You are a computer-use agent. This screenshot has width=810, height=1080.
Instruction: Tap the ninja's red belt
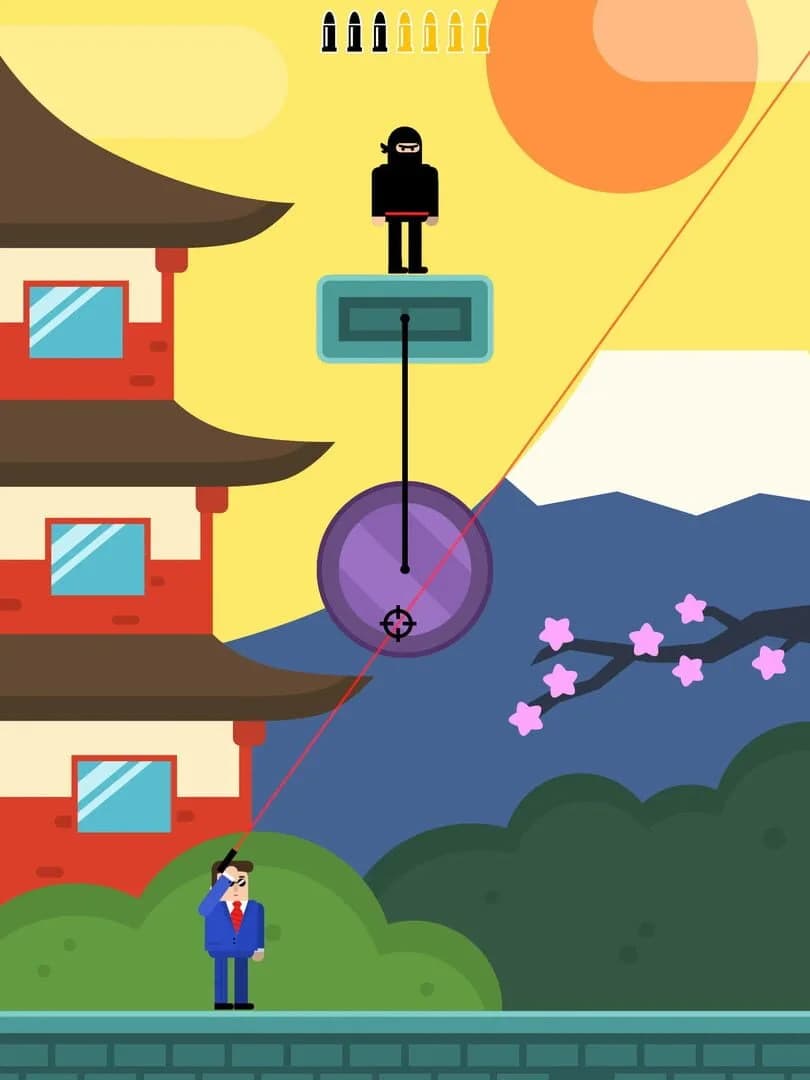tap(404, 213)
